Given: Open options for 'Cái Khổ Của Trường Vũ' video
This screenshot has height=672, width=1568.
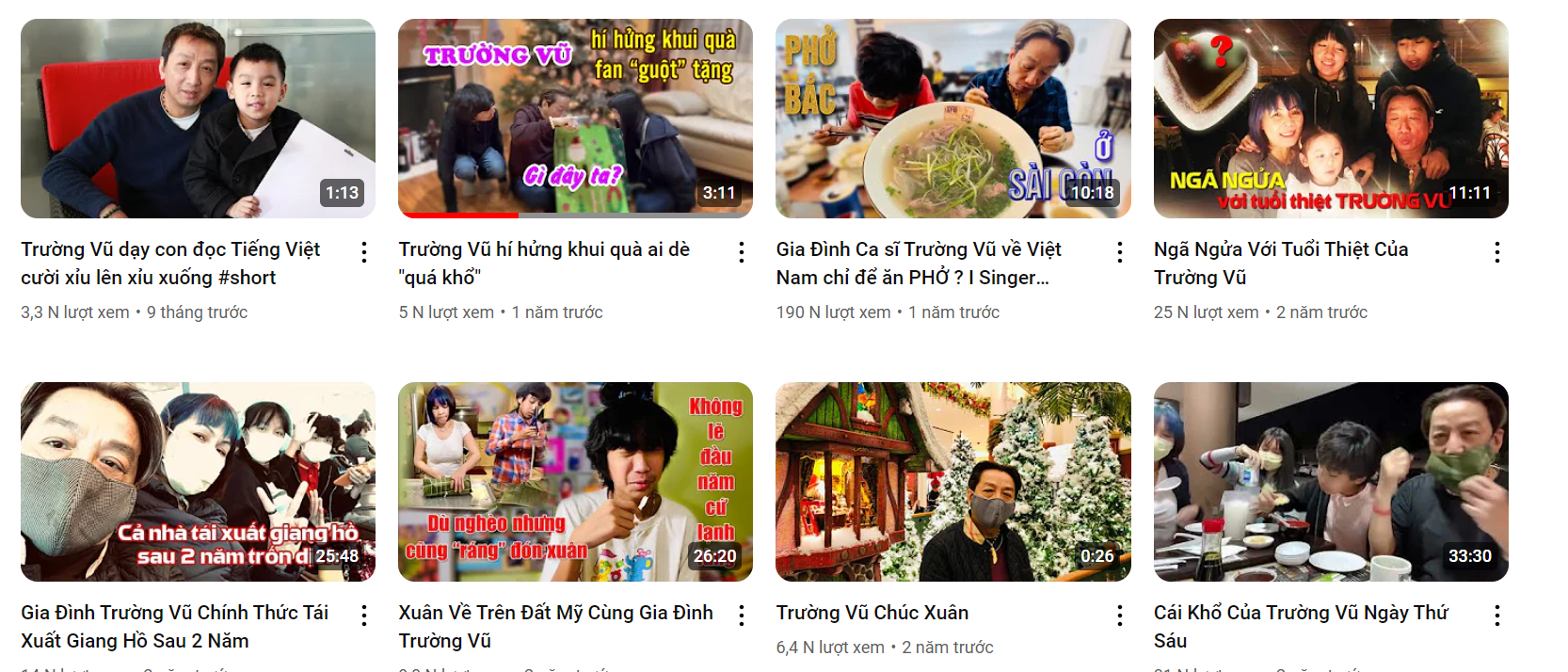Looking at the screenshot, I should (1496, 616).
